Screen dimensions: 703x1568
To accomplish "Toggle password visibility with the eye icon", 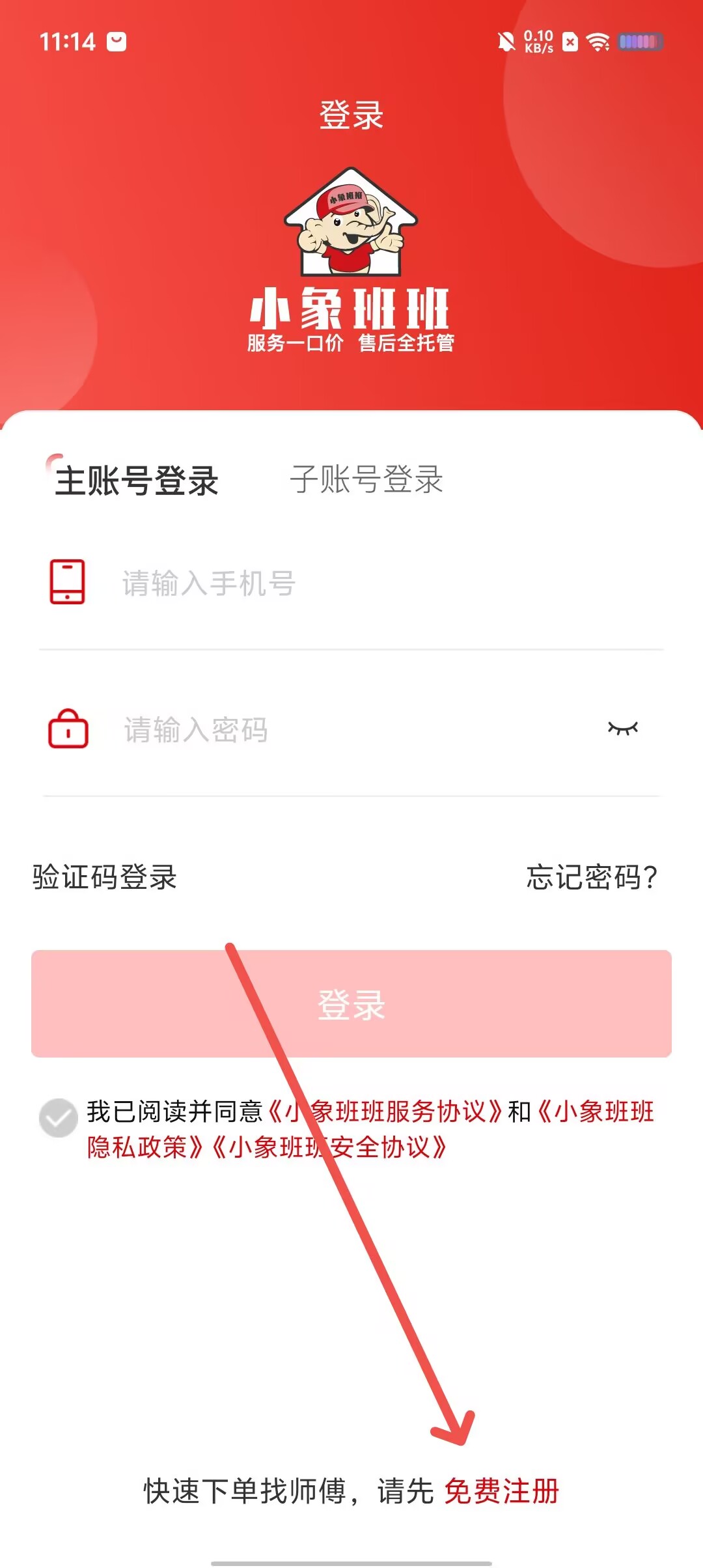I will [622, 729].
